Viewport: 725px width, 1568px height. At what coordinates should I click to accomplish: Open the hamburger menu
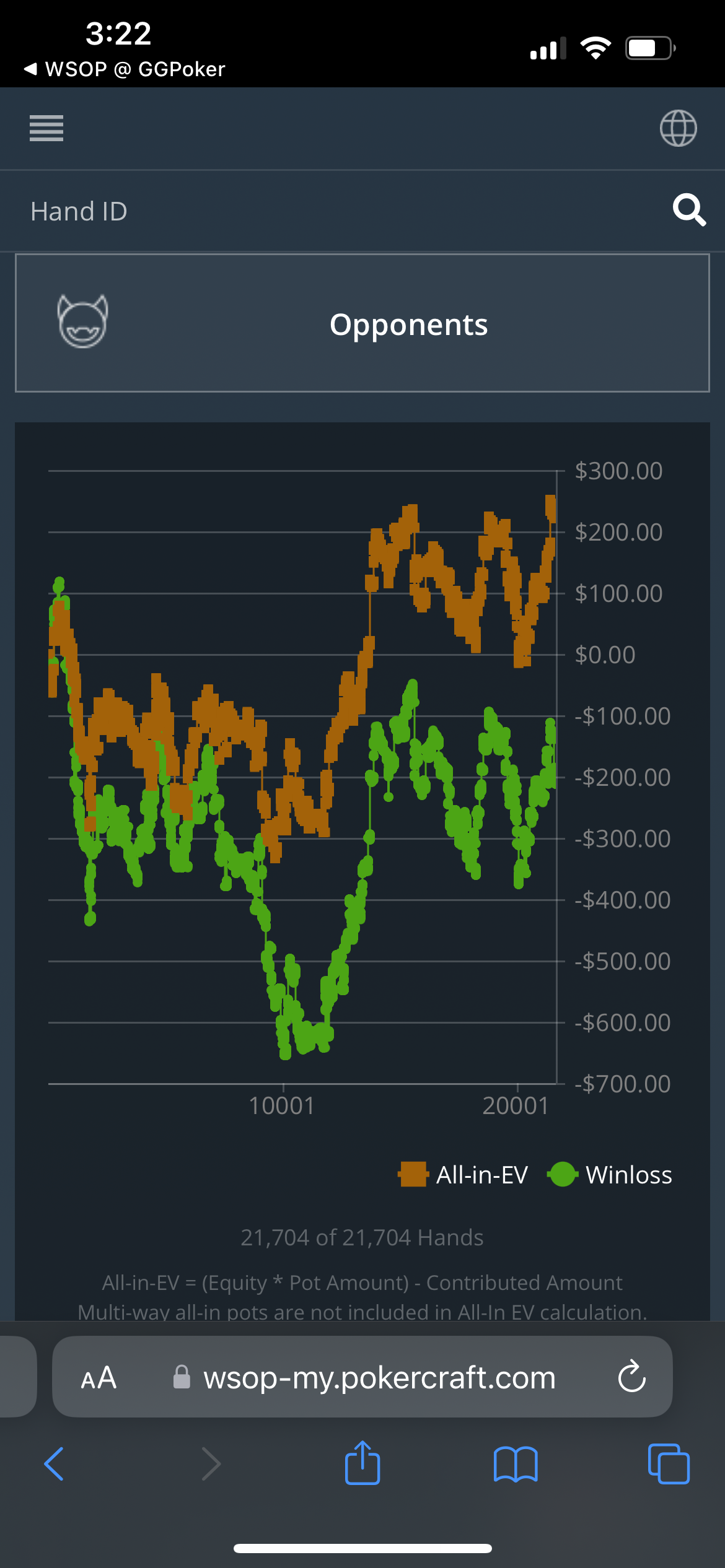[46, 128]
